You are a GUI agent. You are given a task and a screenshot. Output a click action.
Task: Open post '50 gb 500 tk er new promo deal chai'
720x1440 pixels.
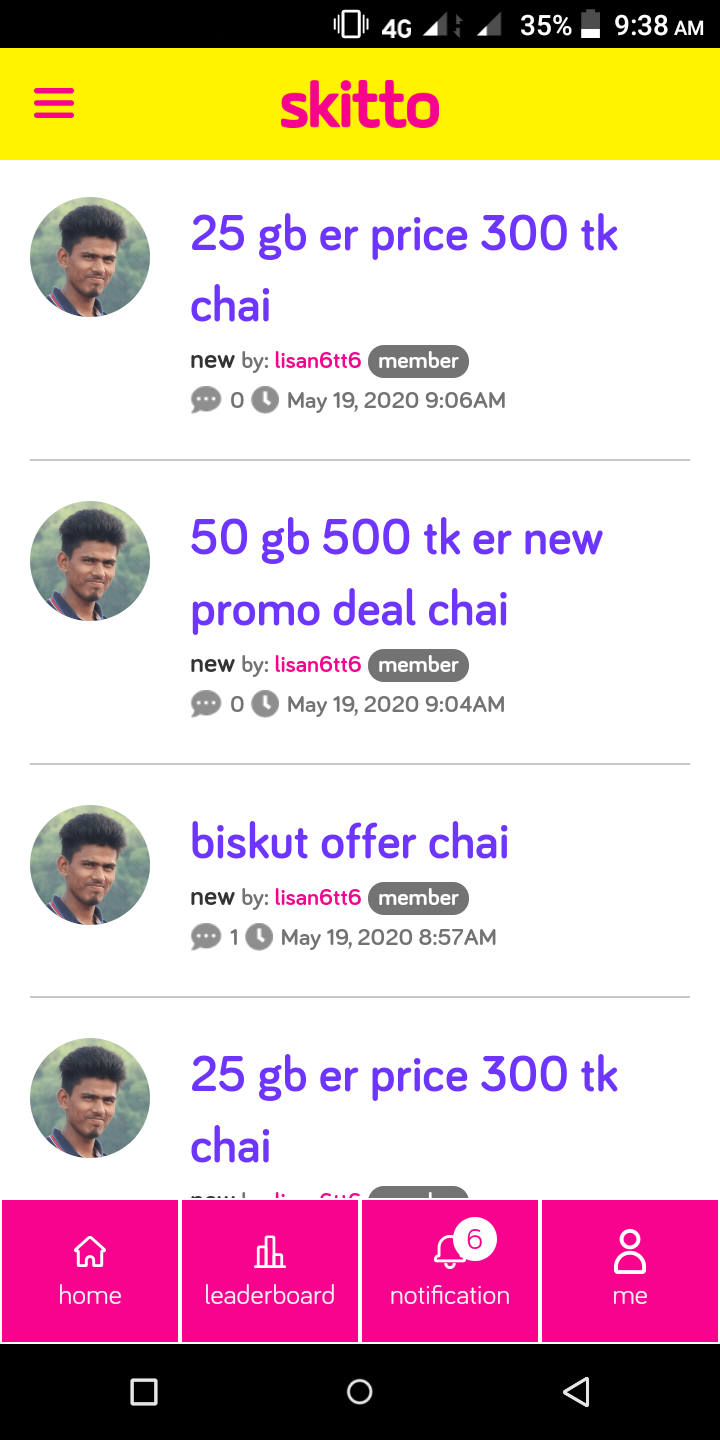(397, 574)
